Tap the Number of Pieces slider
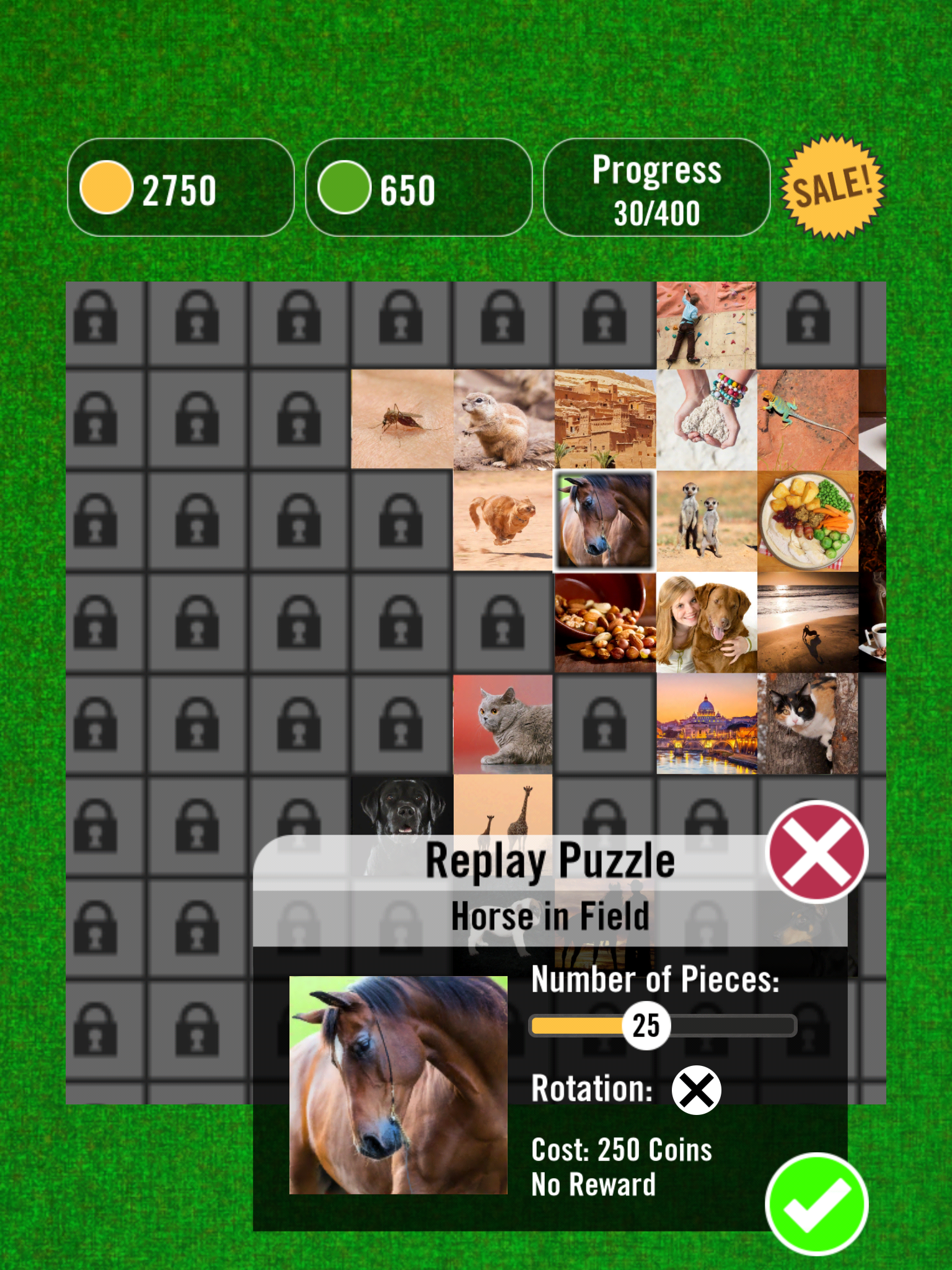The height and width of the screenshot is (1270, 952). (662, 1026)
